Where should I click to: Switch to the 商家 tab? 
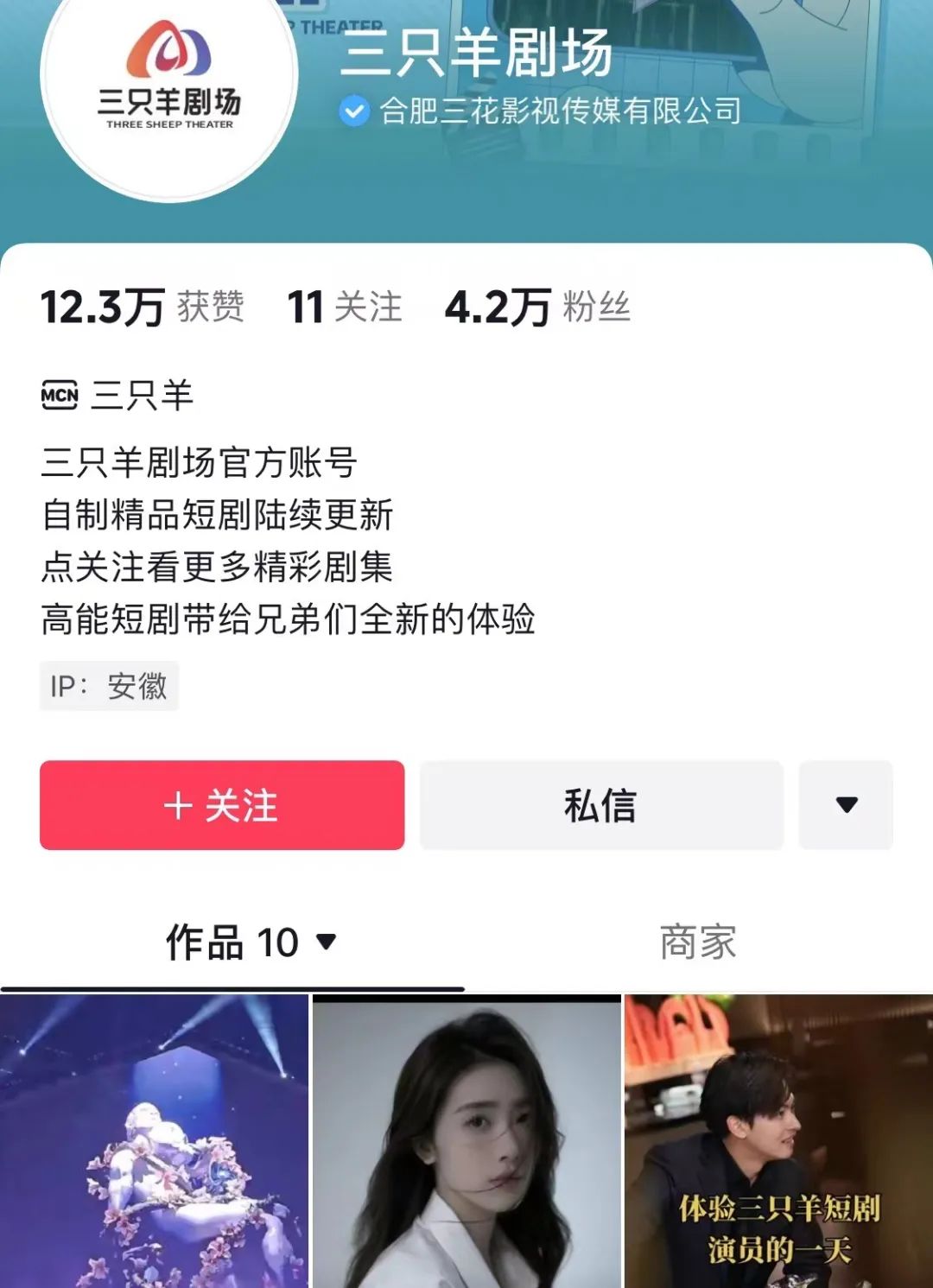click(698, 942)
